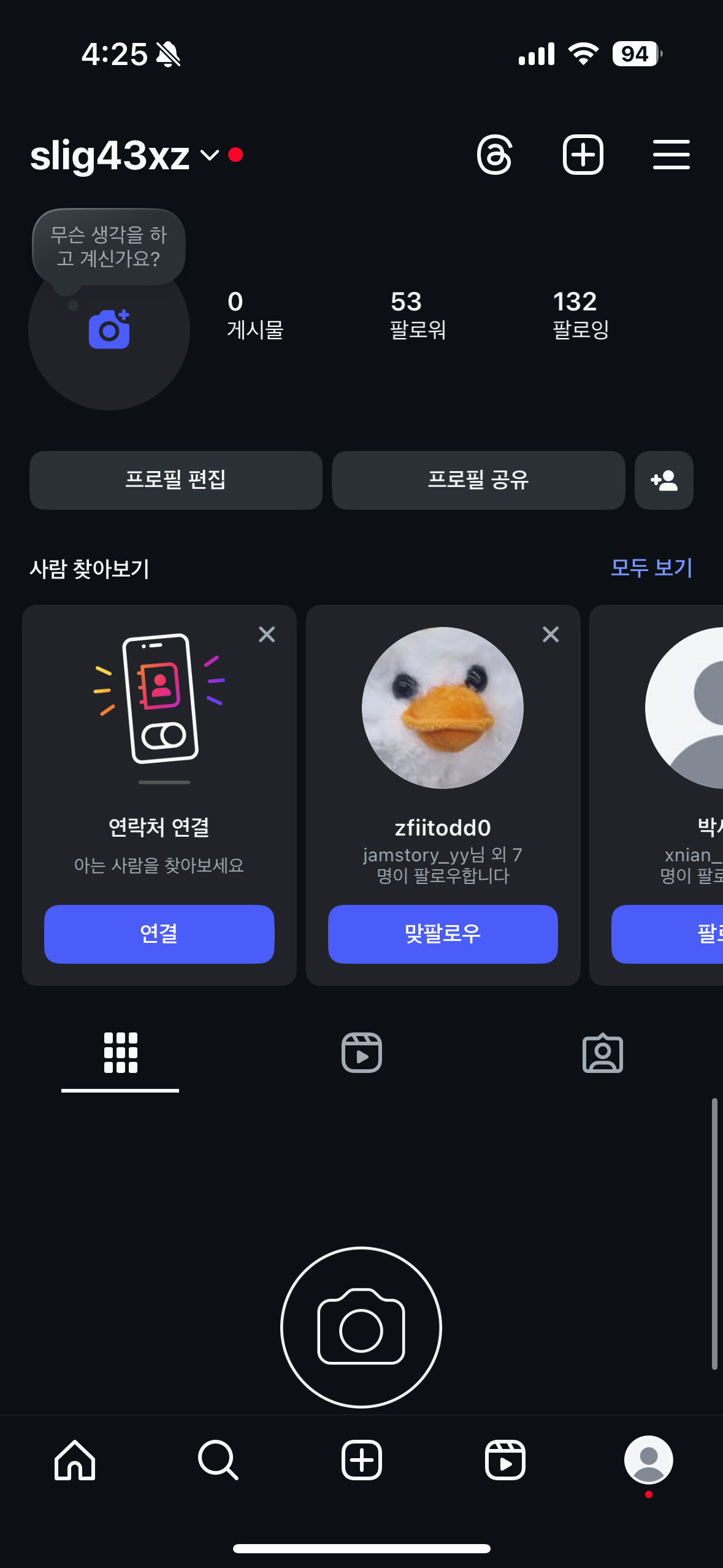723x1568 pixels.
Task: Switch to the Reels tab on the profile
Action: 361,1053
